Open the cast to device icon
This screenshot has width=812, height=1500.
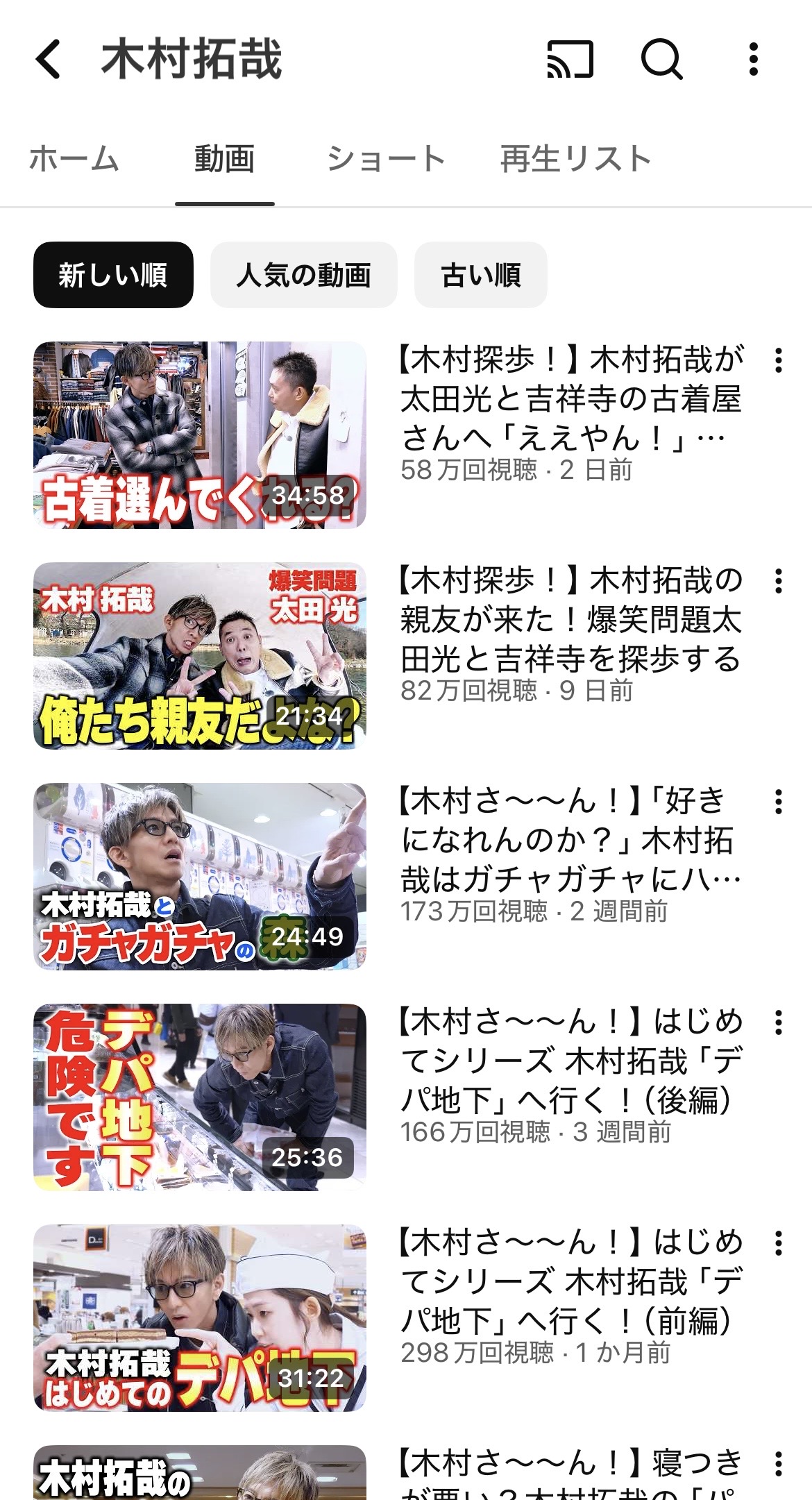570,60
